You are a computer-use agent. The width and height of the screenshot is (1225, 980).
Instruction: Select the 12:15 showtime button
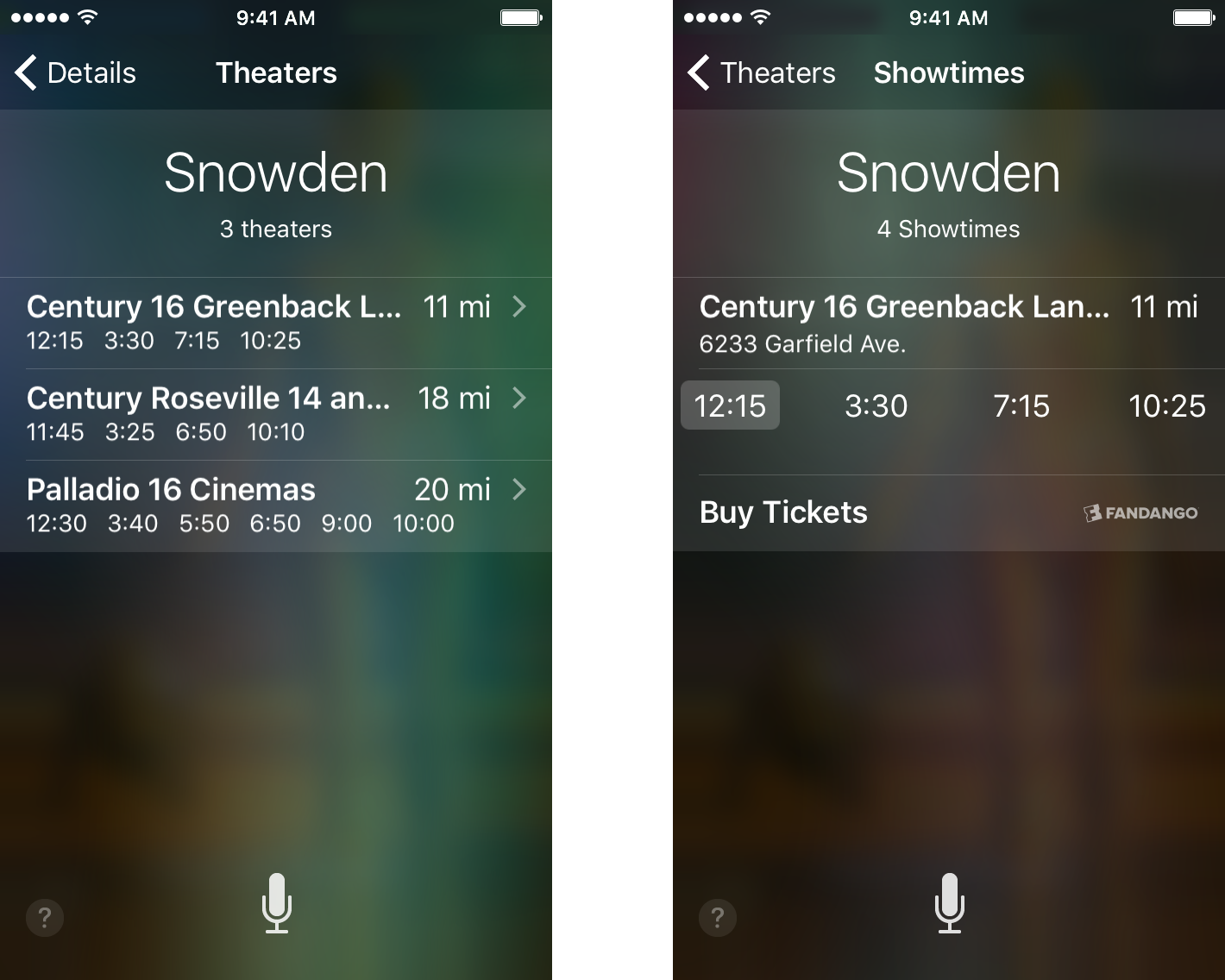coord(730,405)
